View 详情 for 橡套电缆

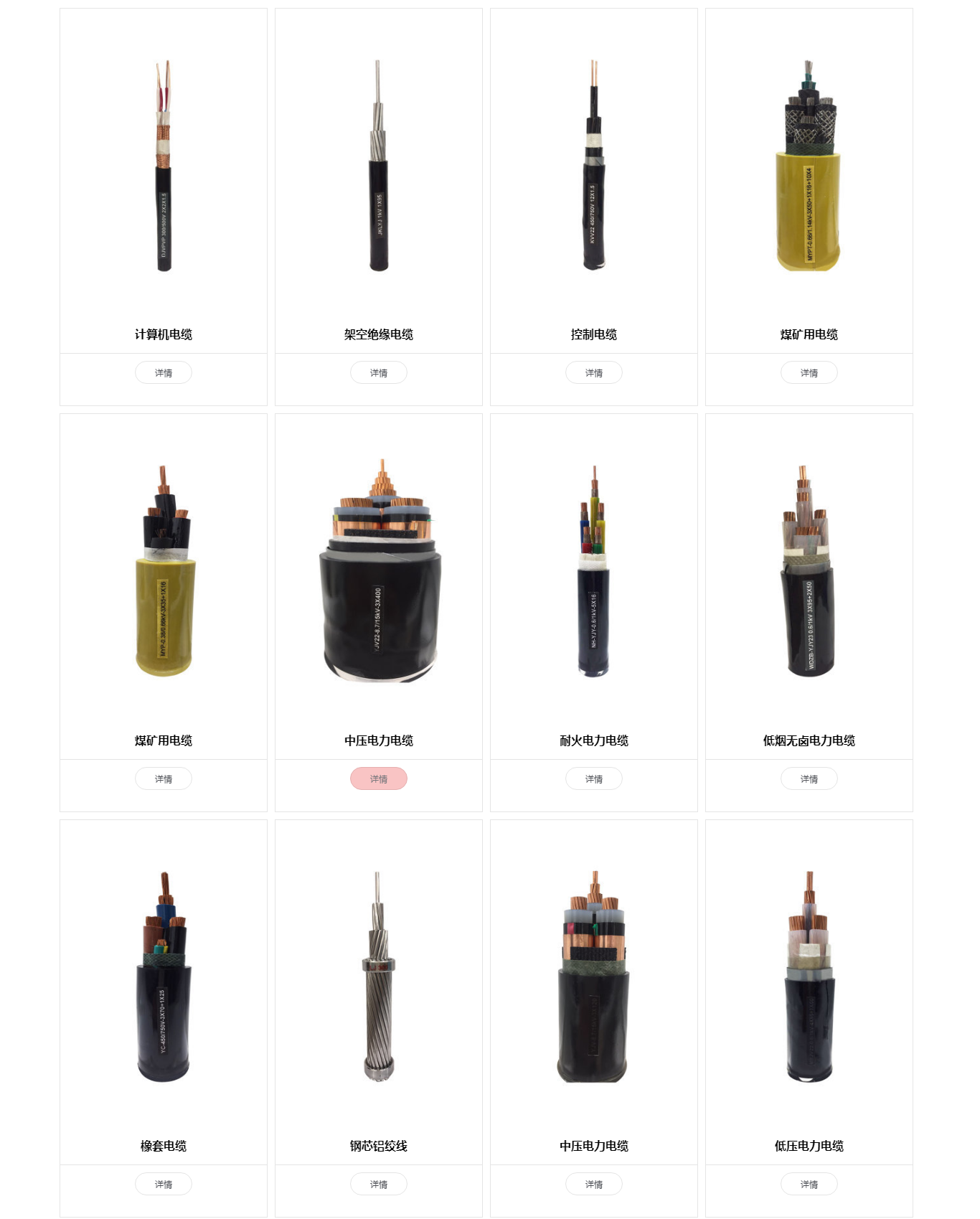coord(163,1184)
